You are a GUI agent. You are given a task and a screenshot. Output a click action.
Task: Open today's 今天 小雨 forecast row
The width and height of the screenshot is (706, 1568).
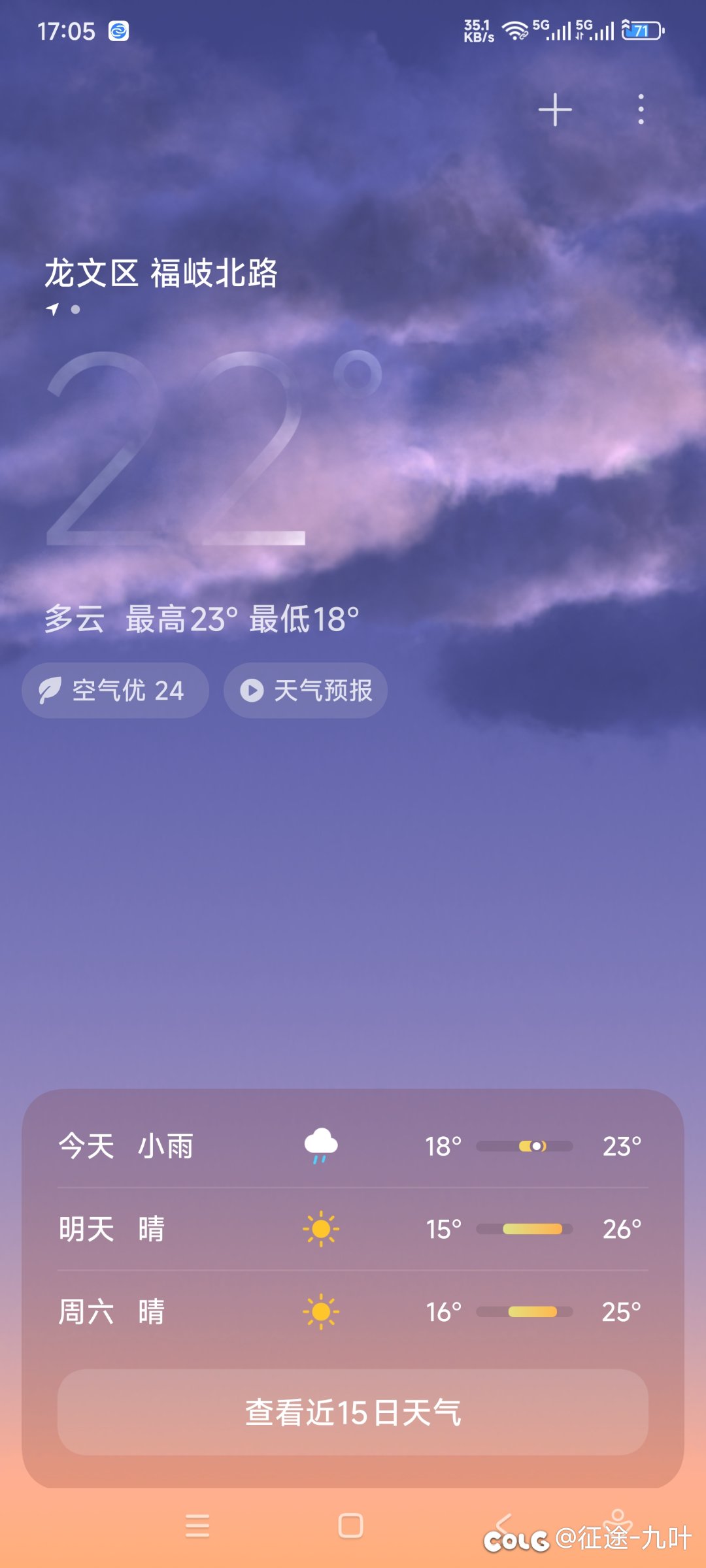[353, 1146]
